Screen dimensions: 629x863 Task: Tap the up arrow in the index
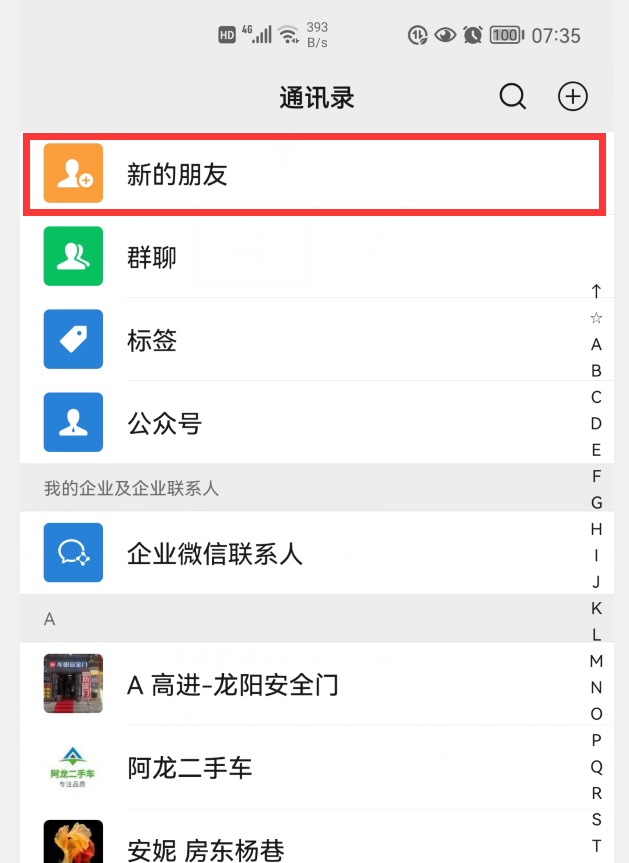(597, 291)
